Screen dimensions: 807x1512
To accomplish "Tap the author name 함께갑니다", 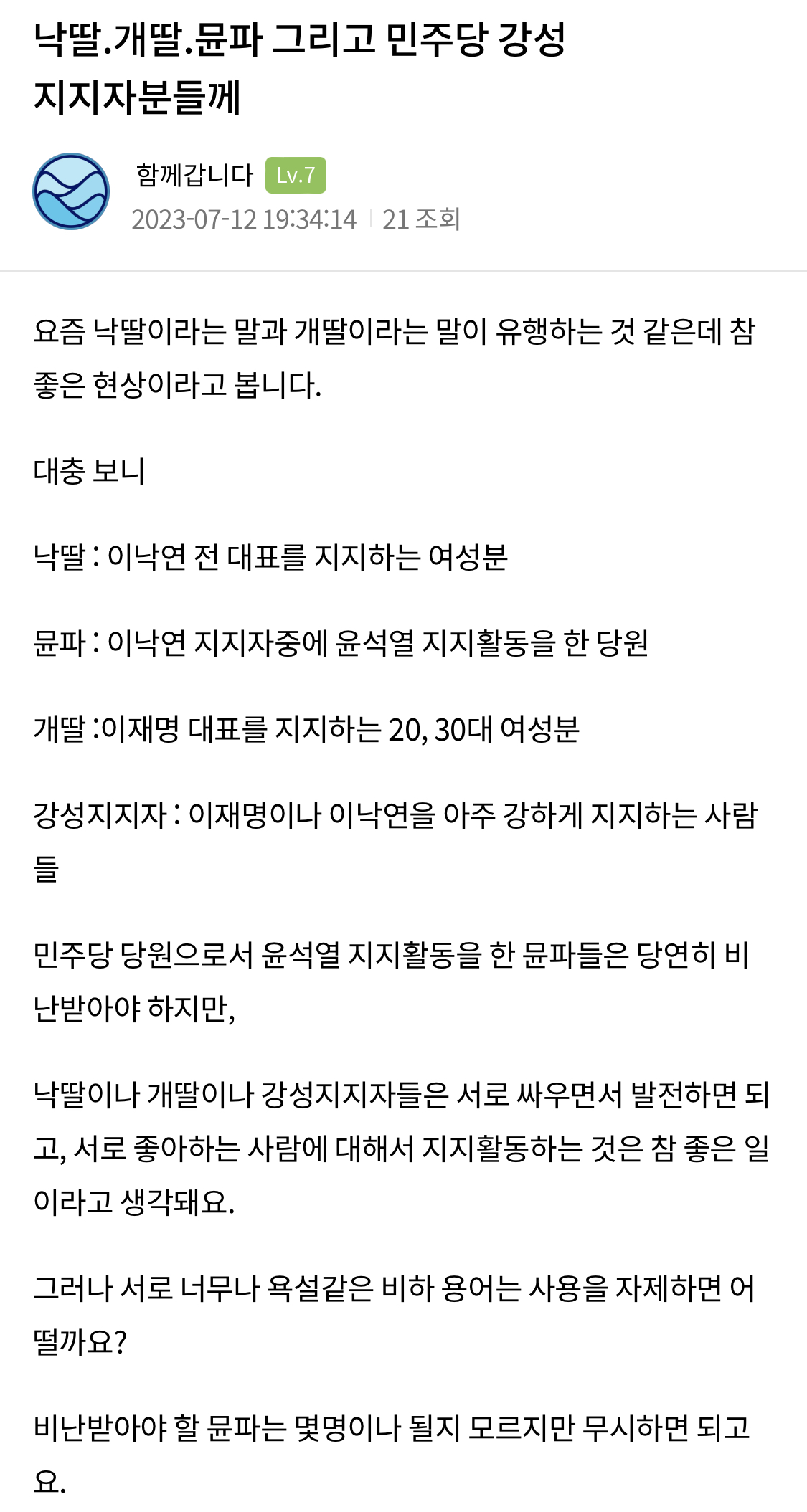I will [194, 175].
